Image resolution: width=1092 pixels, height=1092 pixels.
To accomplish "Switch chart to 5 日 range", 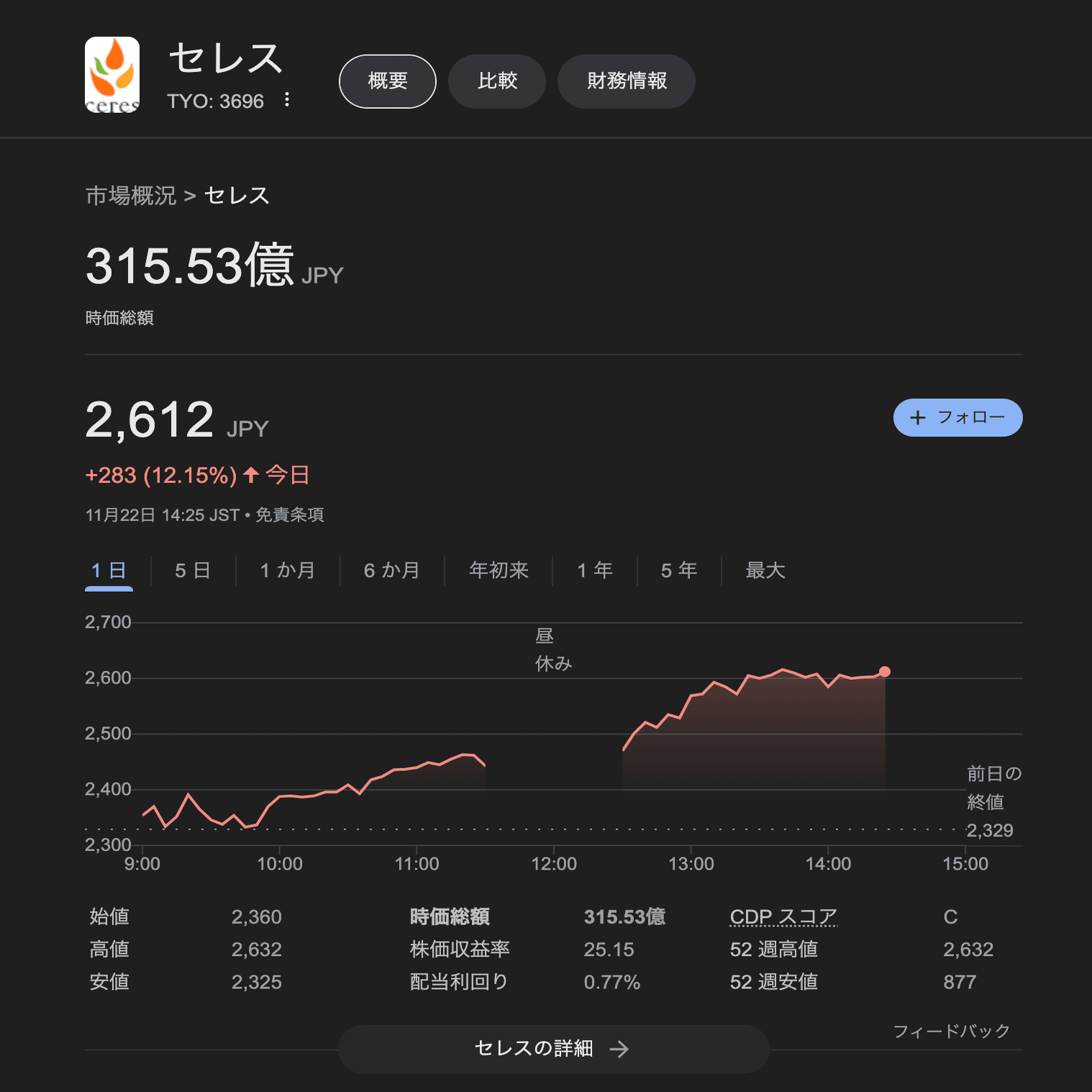I will [x=193, y=571].
